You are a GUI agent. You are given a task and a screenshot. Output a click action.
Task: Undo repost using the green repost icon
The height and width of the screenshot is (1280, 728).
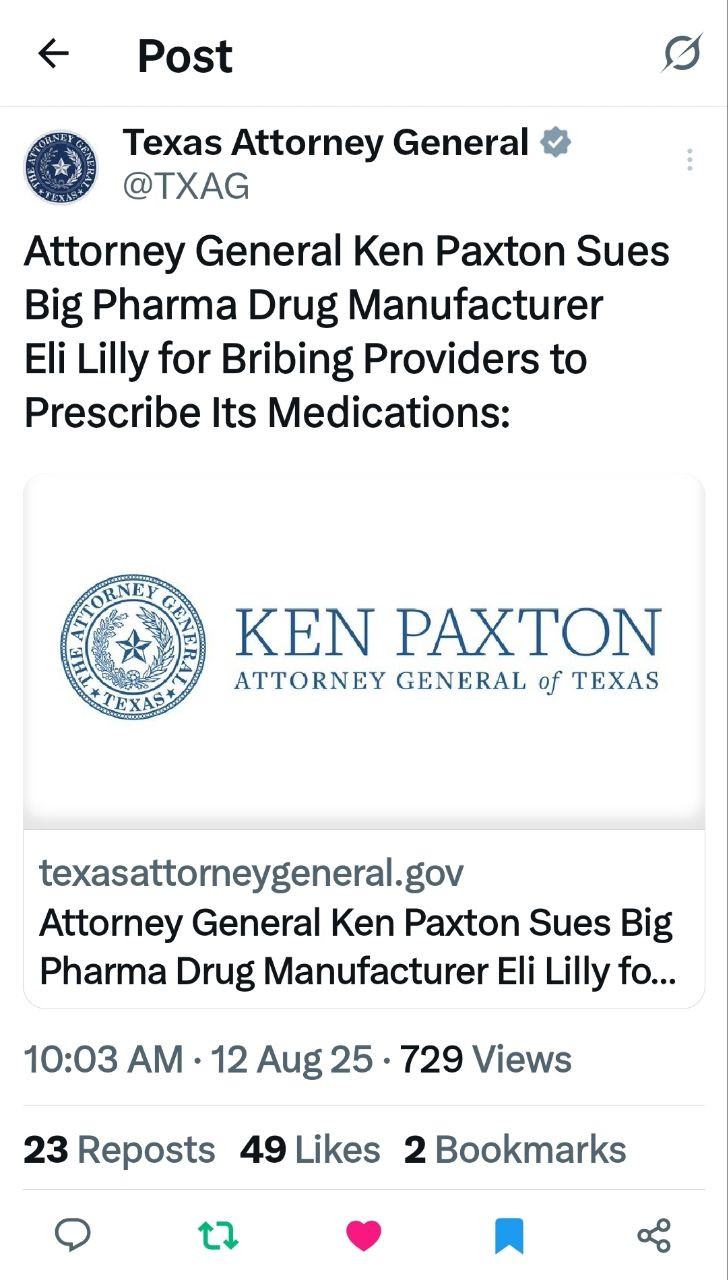tap(218, 1236)
